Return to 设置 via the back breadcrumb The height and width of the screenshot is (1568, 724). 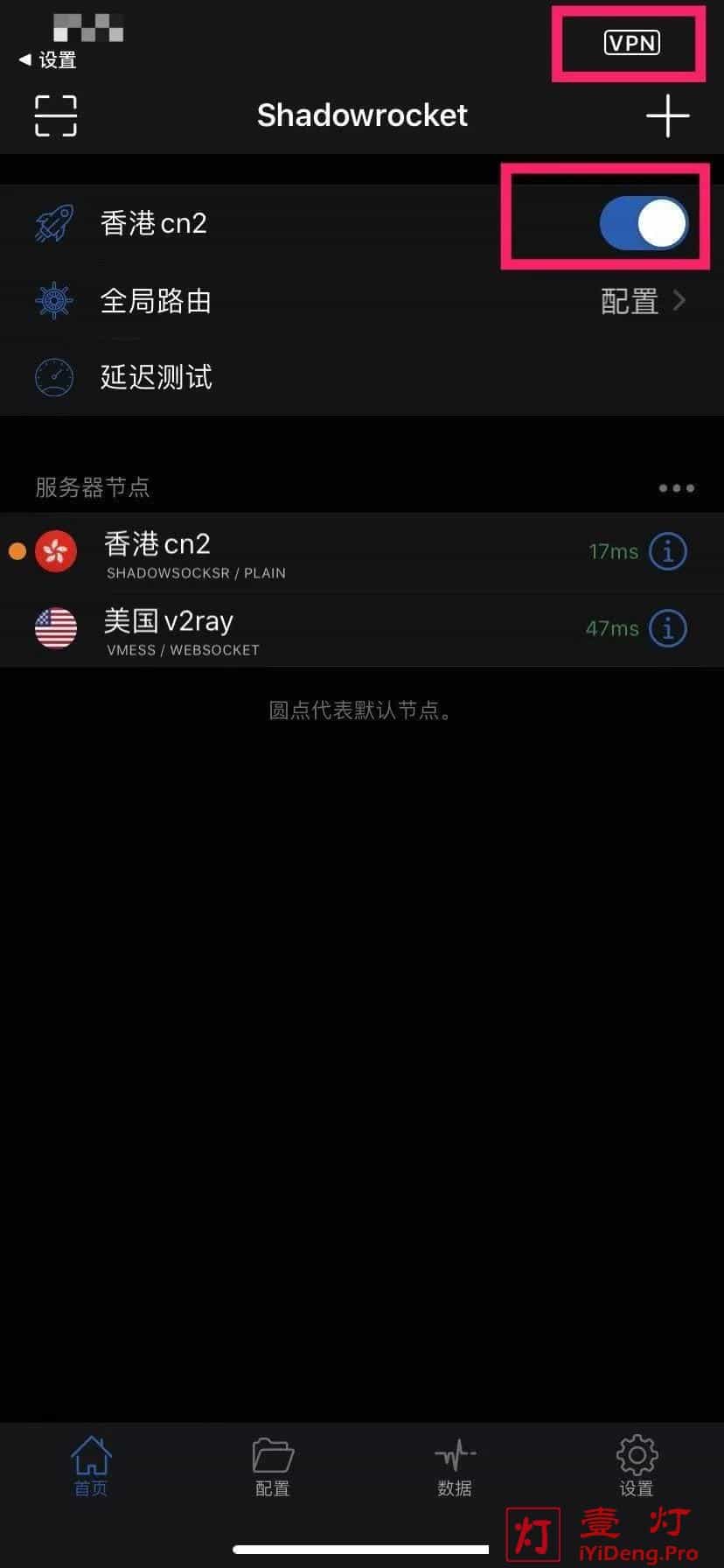tap(48, 60)
